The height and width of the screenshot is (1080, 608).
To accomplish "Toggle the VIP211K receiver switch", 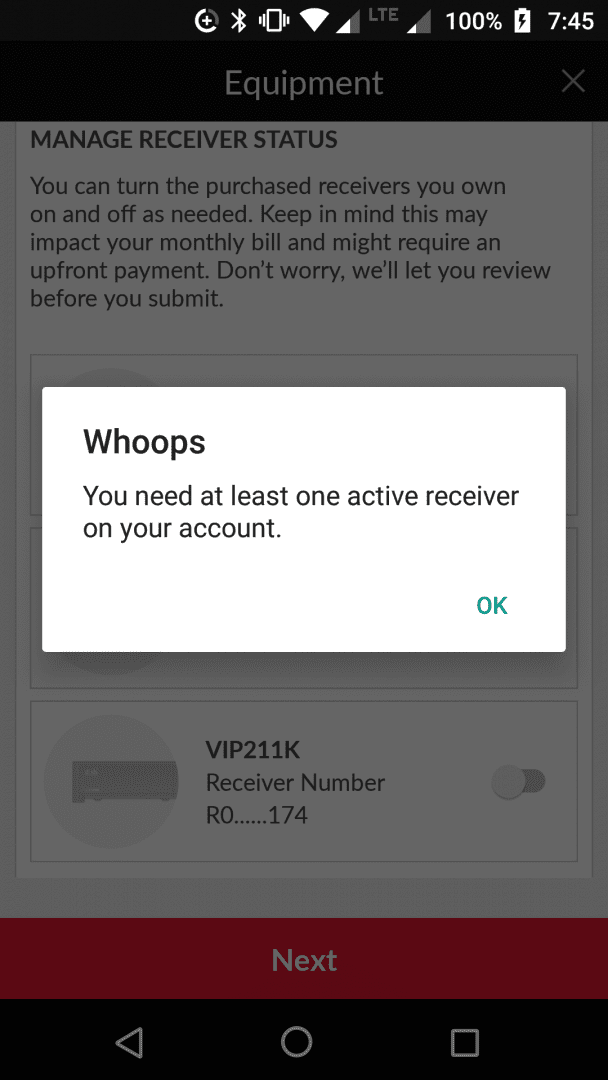I will coord(518,782).
